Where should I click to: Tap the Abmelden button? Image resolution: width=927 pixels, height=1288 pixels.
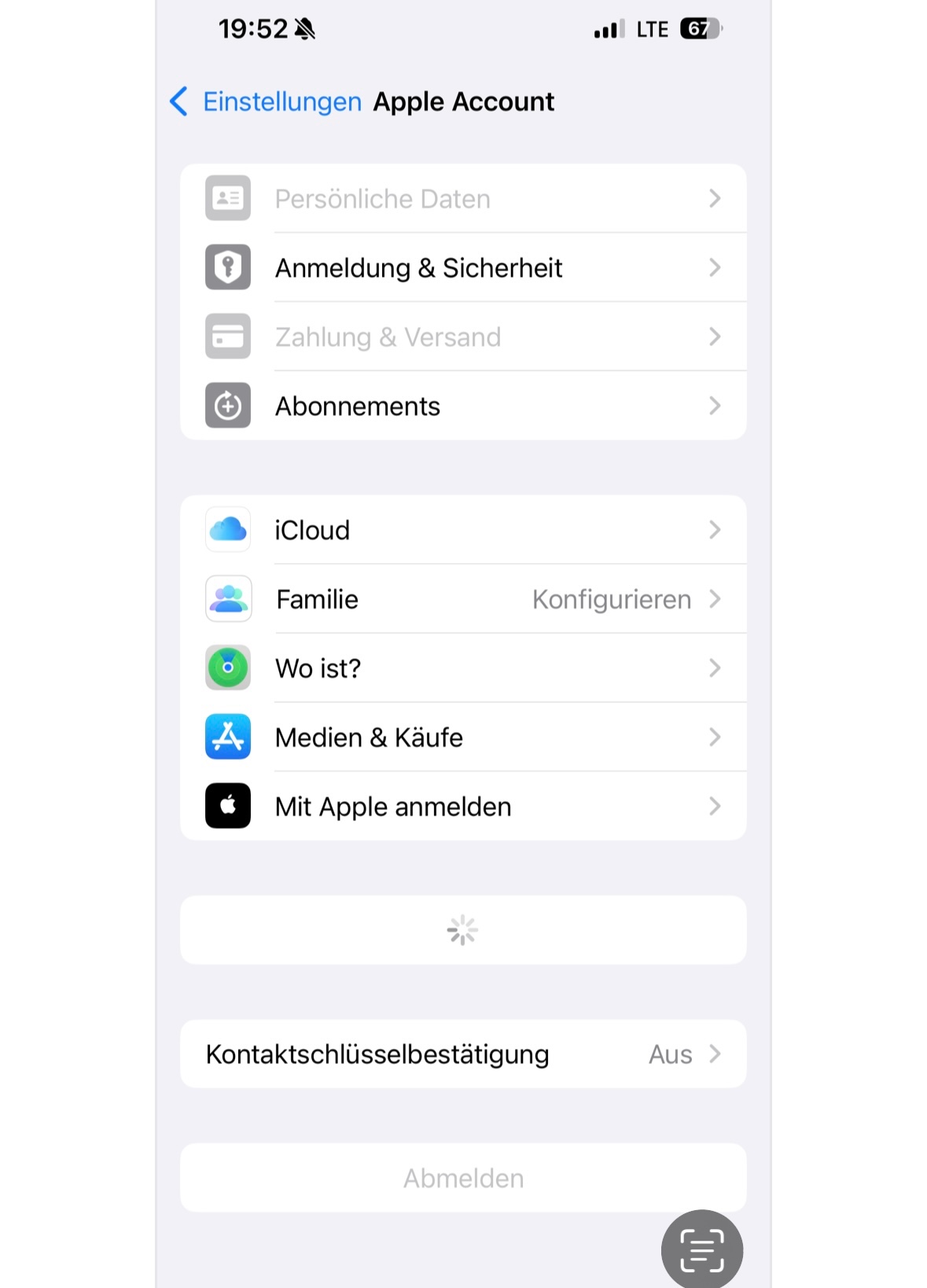462,1178
